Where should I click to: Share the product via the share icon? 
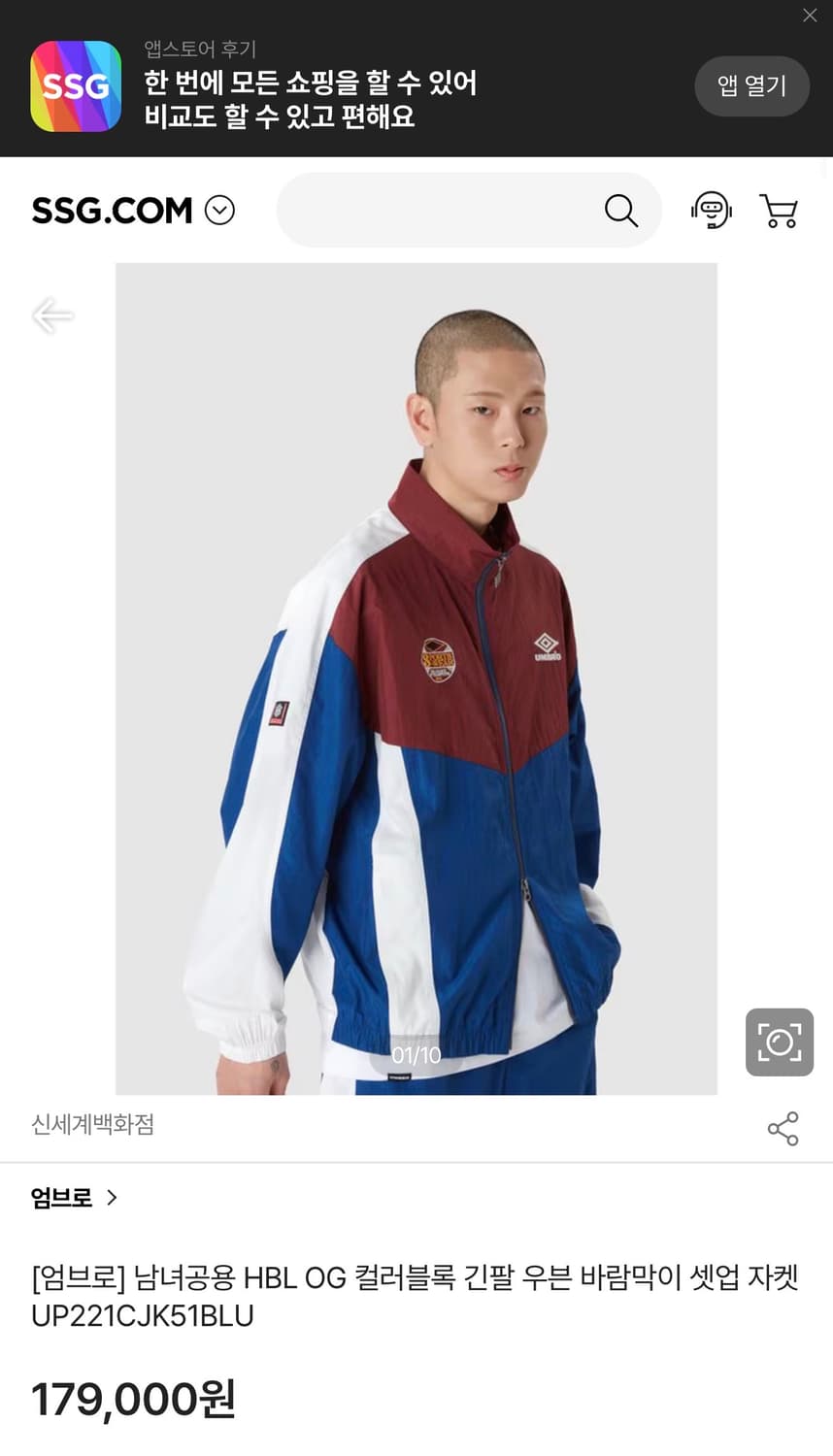[783, 1128]
